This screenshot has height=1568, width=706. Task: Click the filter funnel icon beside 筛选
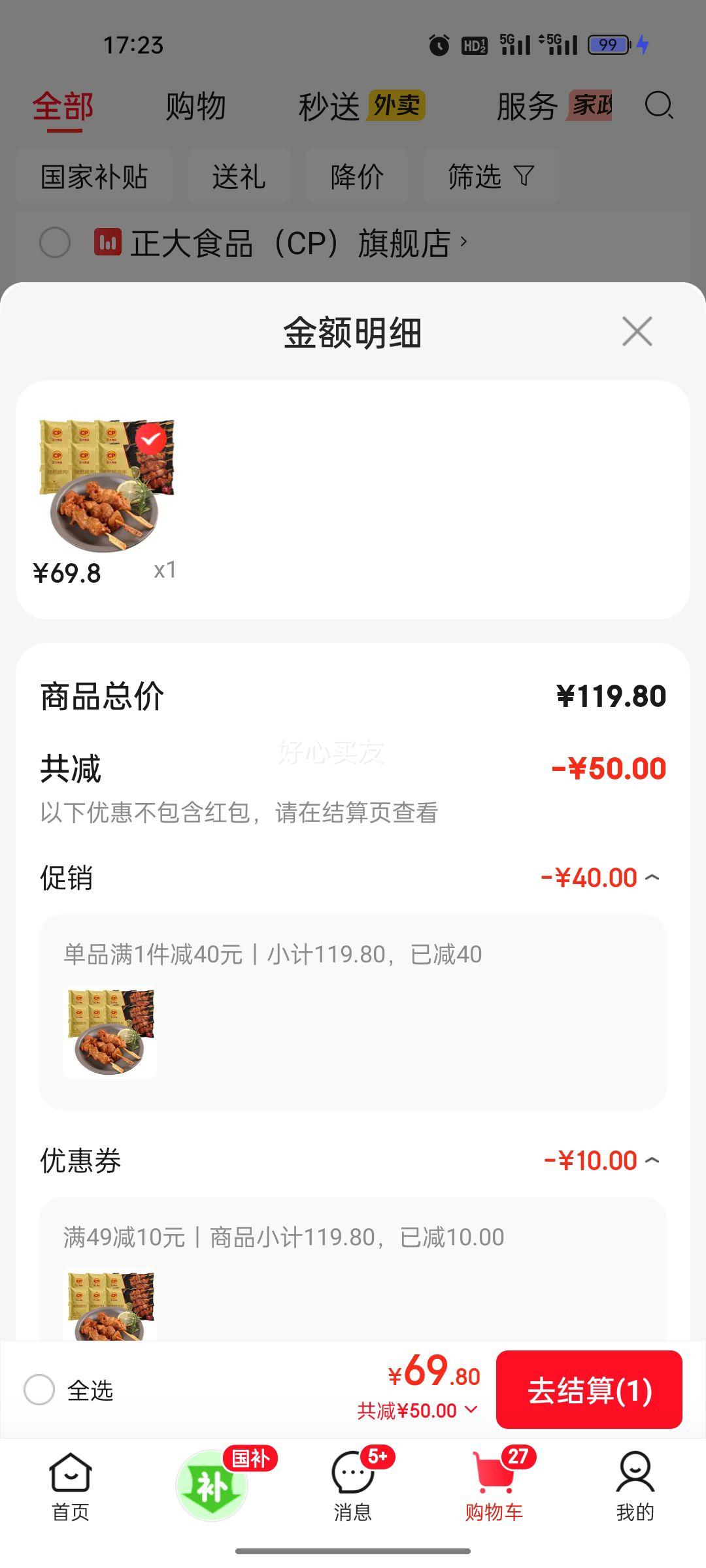point(523,176)
